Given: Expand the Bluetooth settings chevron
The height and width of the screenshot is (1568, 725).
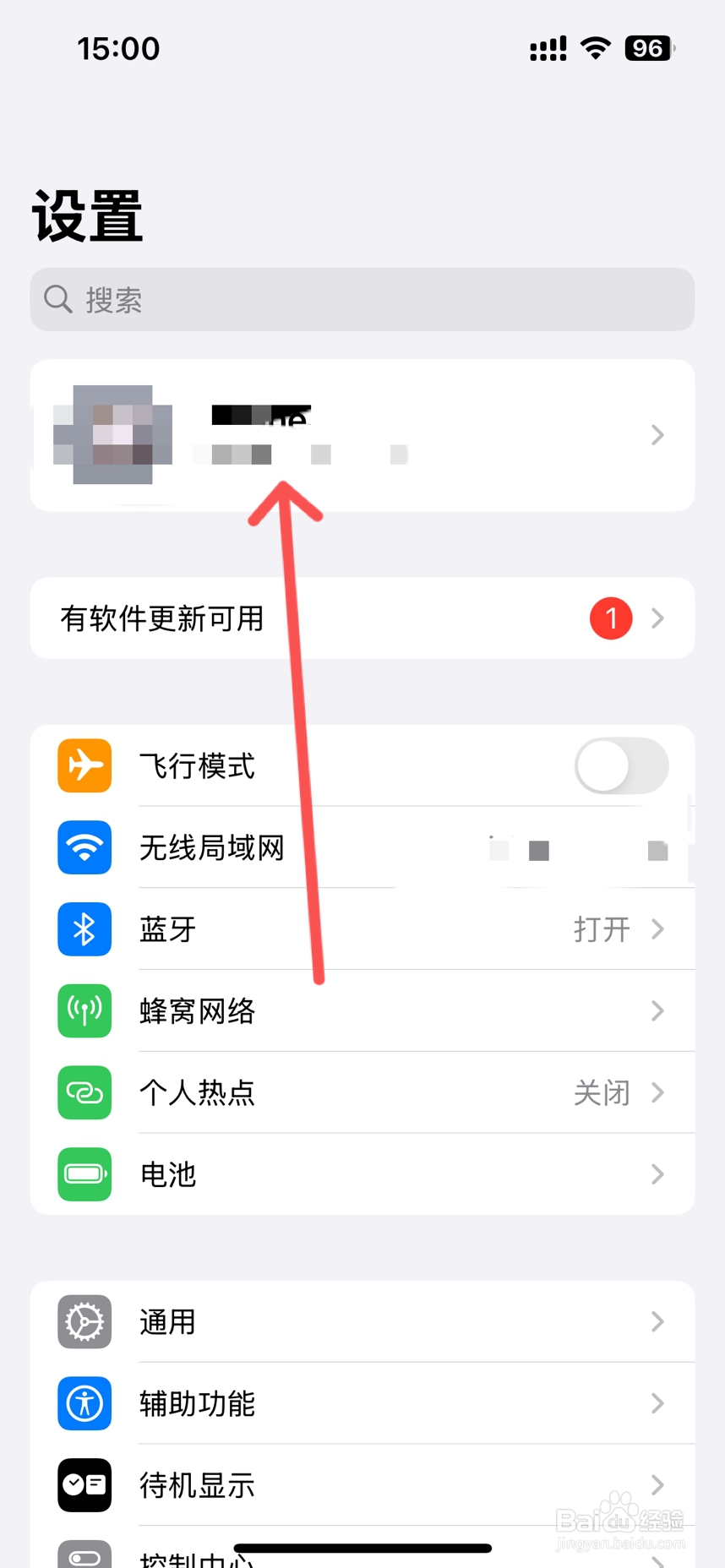Looking at the screenshot, I should point(658,929).
